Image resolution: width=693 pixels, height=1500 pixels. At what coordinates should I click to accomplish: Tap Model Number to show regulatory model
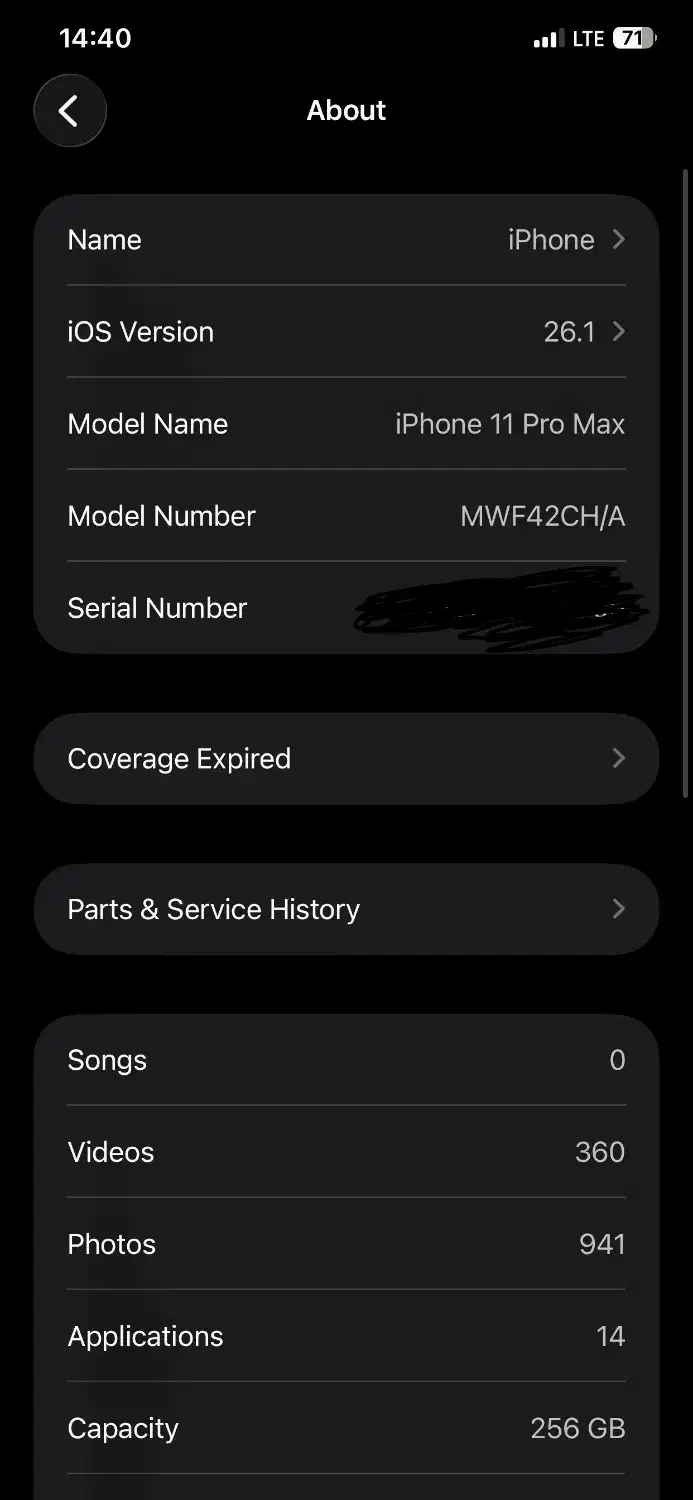(x=346, y=516)
